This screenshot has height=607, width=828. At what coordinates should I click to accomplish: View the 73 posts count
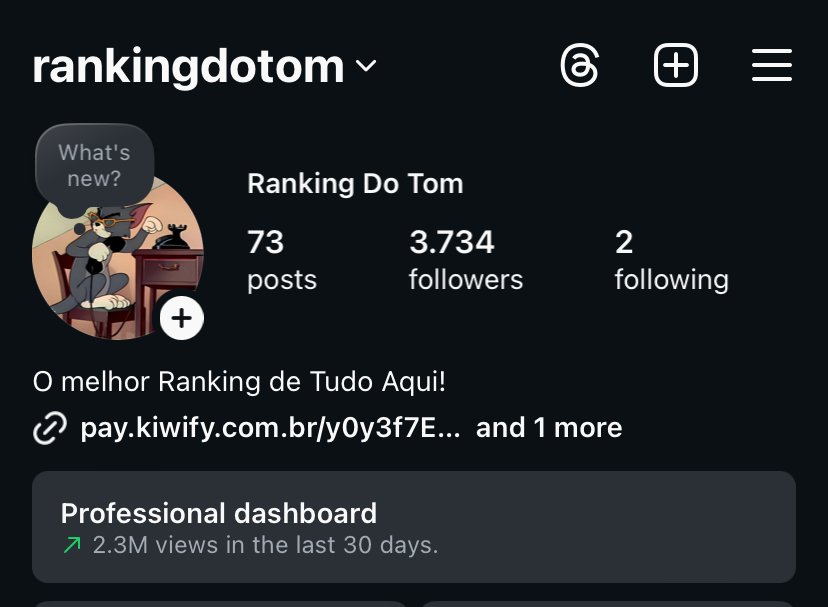281,260
